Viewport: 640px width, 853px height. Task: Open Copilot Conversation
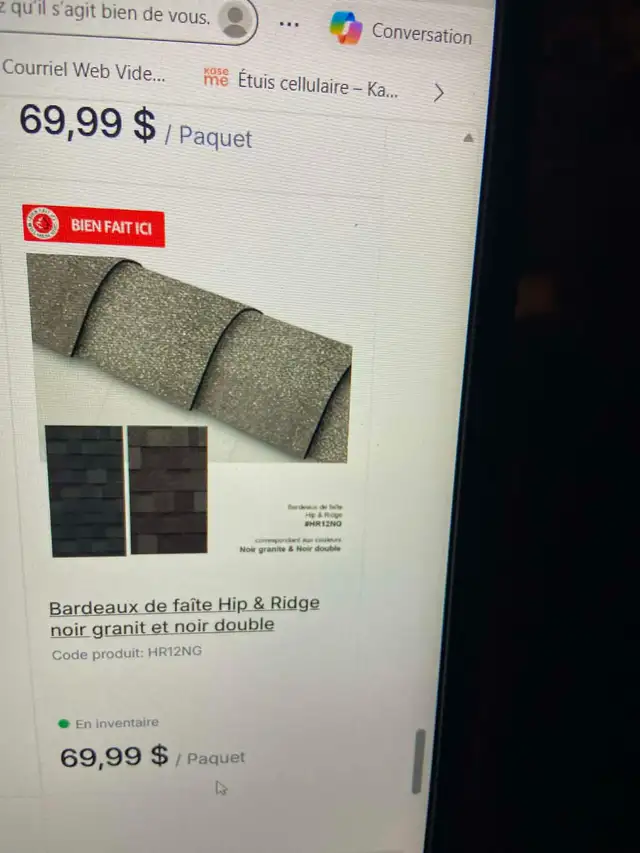pyautogui.click(x=402, y=31)
